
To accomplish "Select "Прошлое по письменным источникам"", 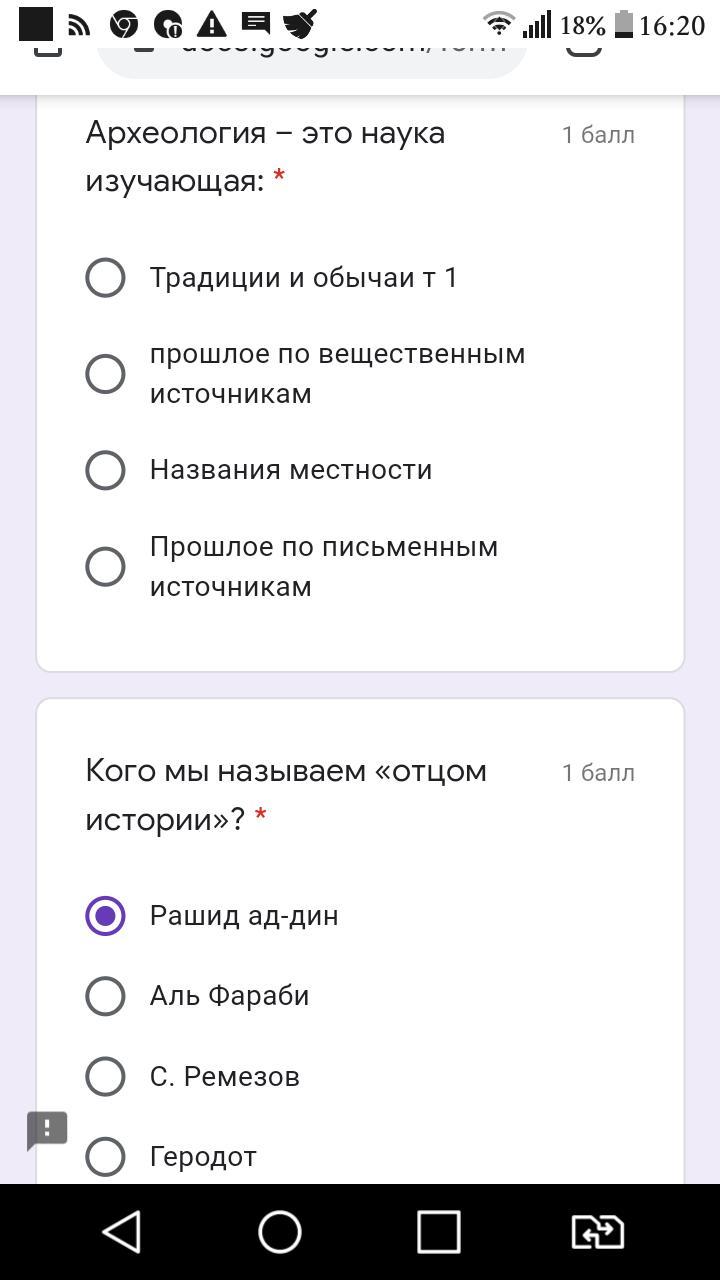I will (105, 567).
